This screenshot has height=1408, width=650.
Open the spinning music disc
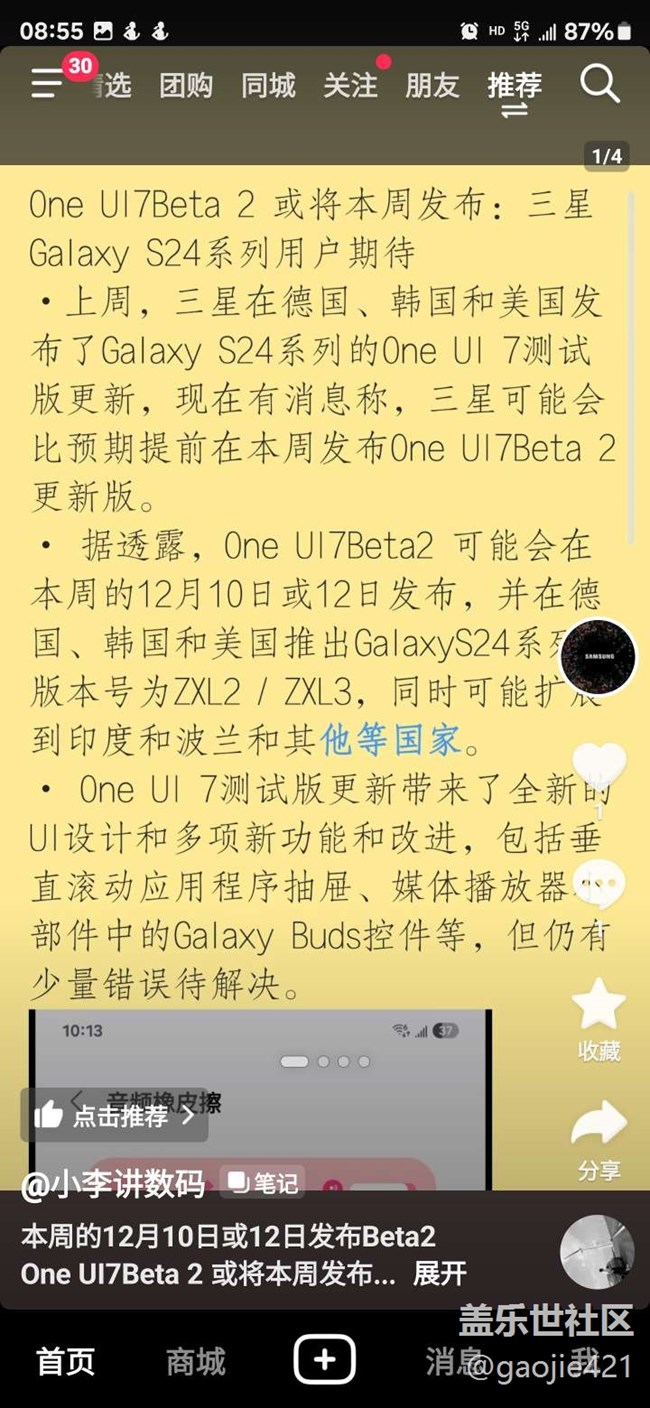[597, 1252]
